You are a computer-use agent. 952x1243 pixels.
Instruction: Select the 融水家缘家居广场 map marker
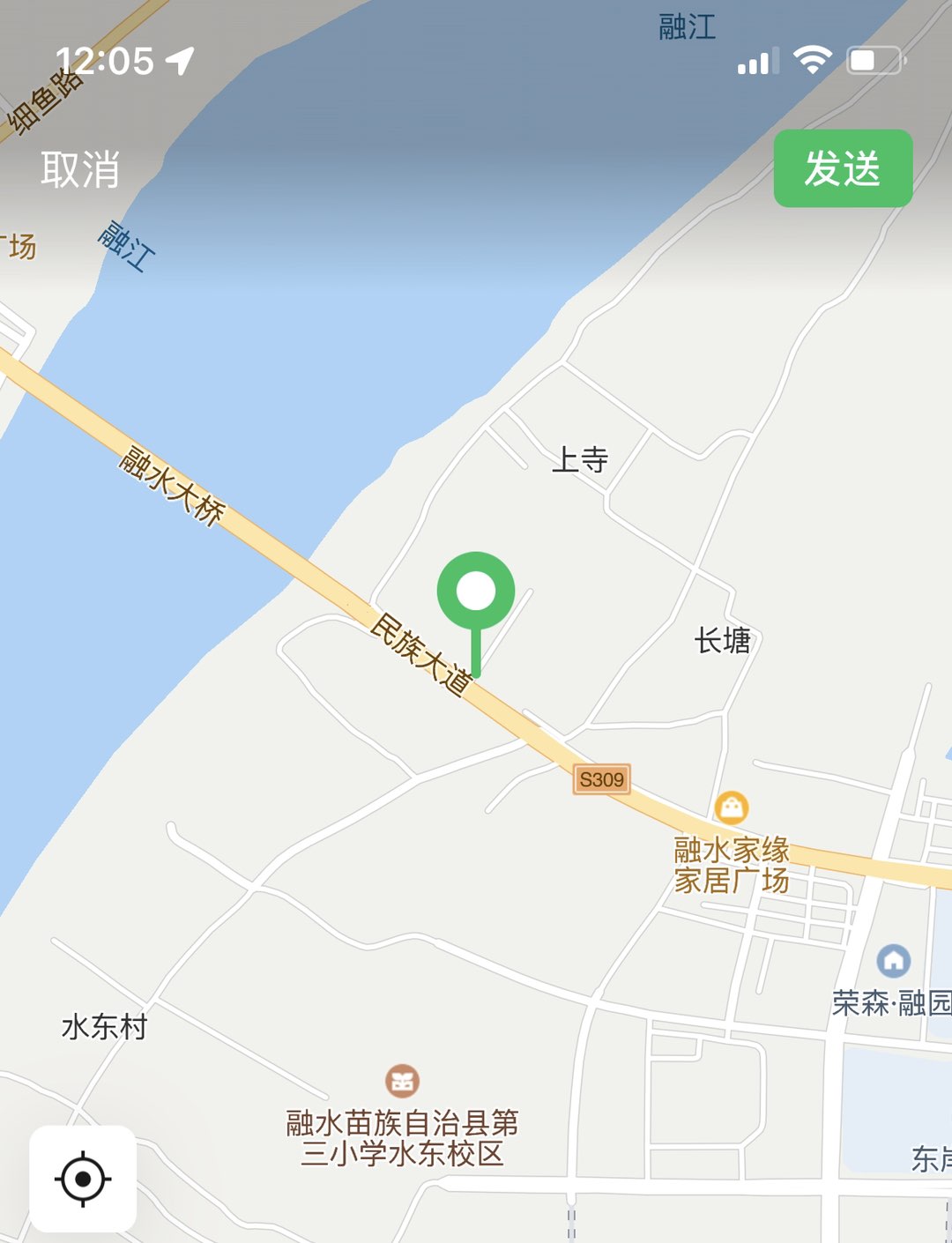click(731, 807)
